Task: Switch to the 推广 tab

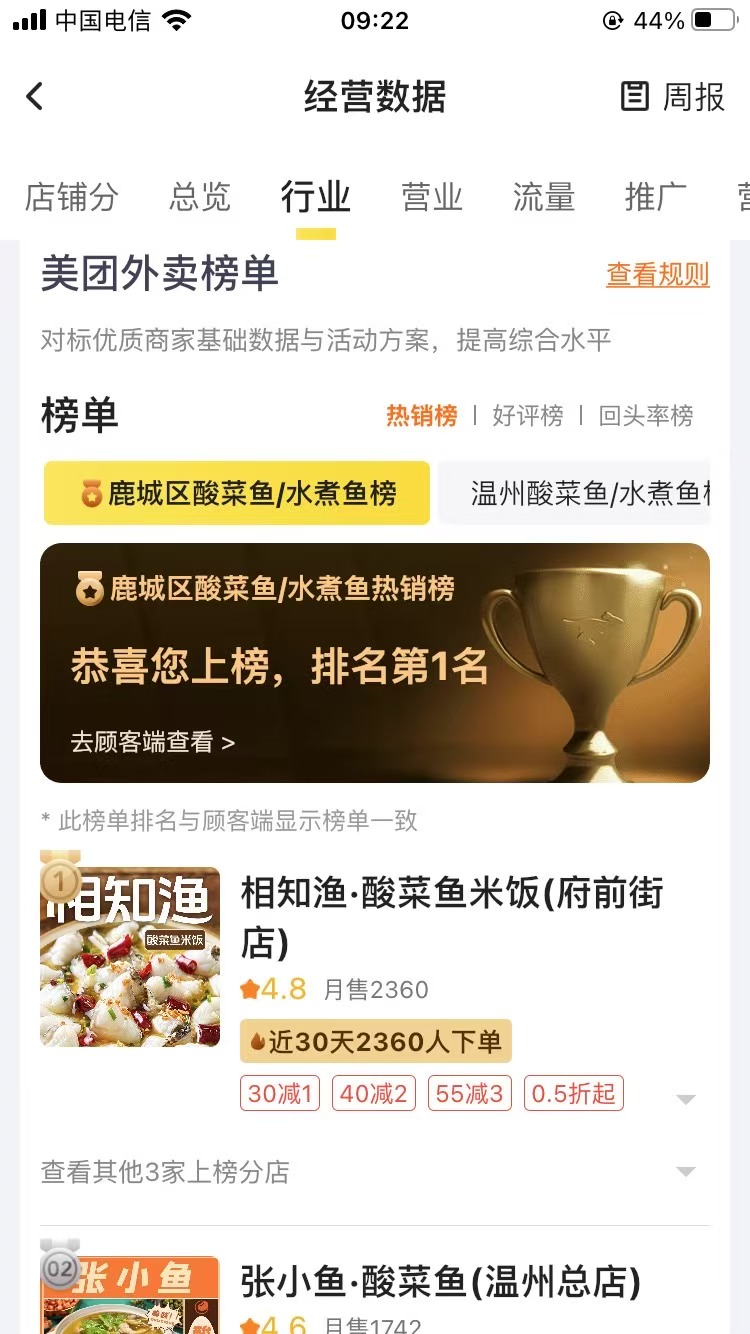Action: pyautogui.click(x=655, y=197)
